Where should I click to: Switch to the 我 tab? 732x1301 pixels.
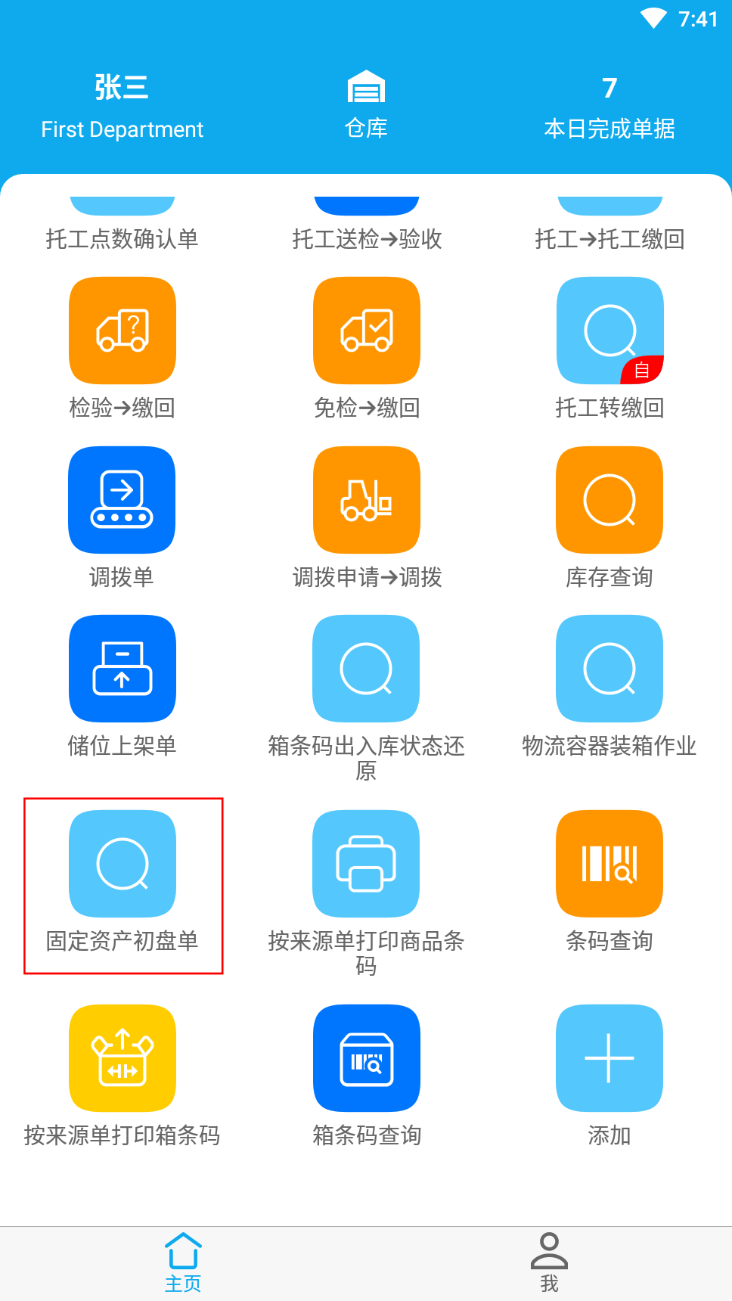pyautogui.click(x=549, y=1263)
